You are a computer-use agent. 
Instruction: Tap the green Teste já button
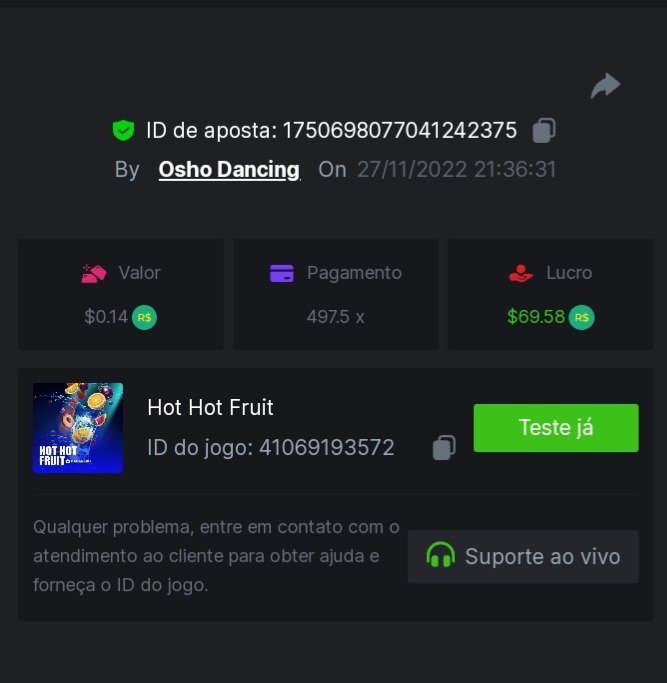click(x=555, y=428)
